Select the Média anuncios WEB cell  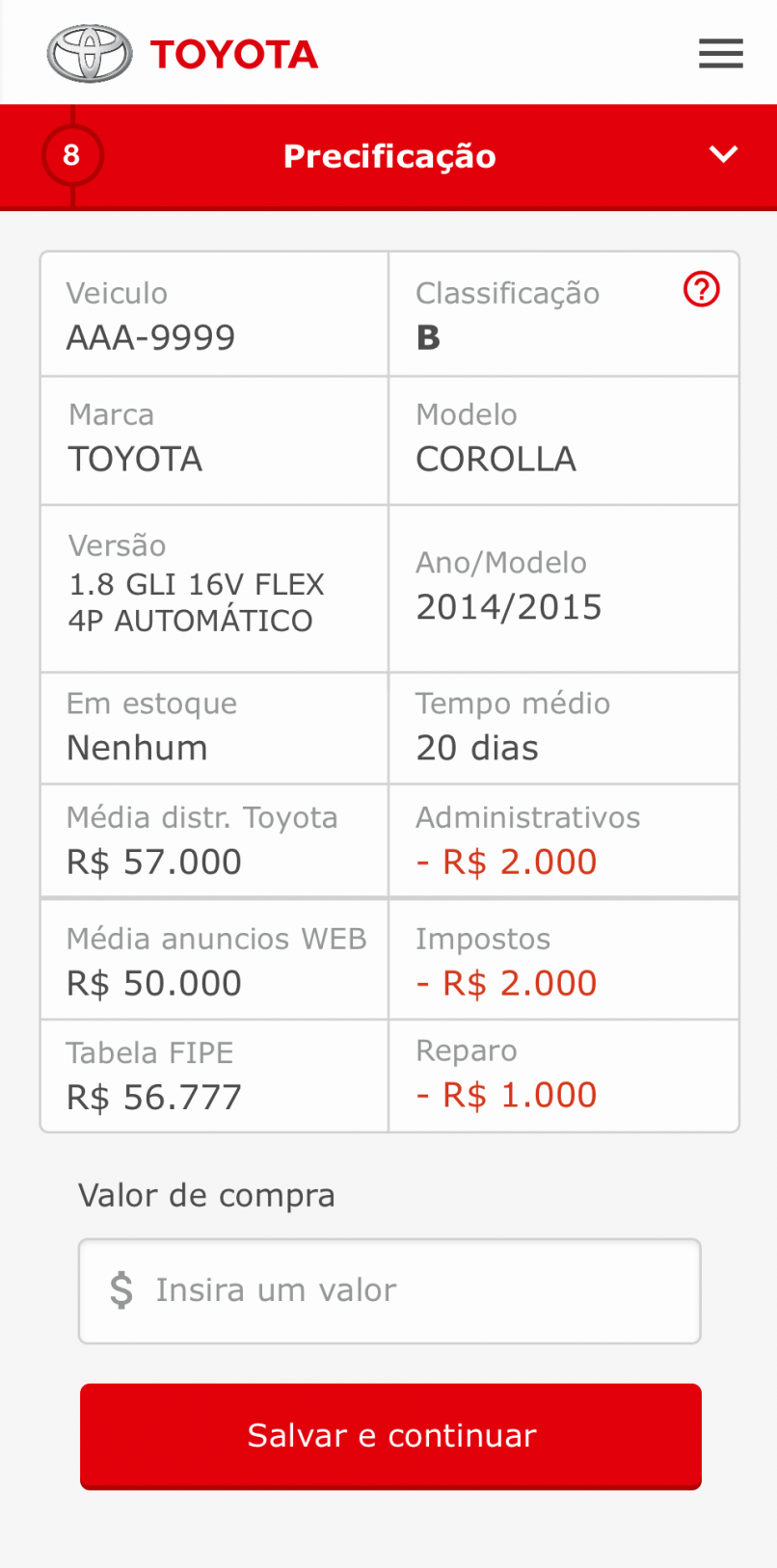(213, 959)
